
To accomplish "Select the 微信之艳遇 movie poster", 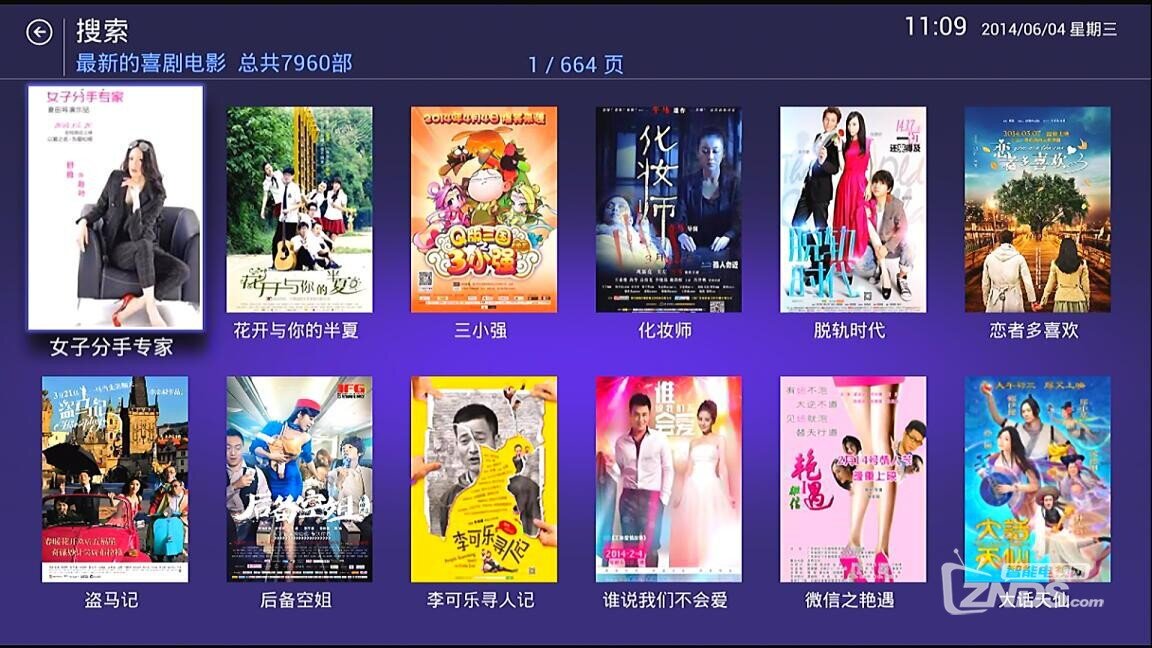I will pos(853,479).
